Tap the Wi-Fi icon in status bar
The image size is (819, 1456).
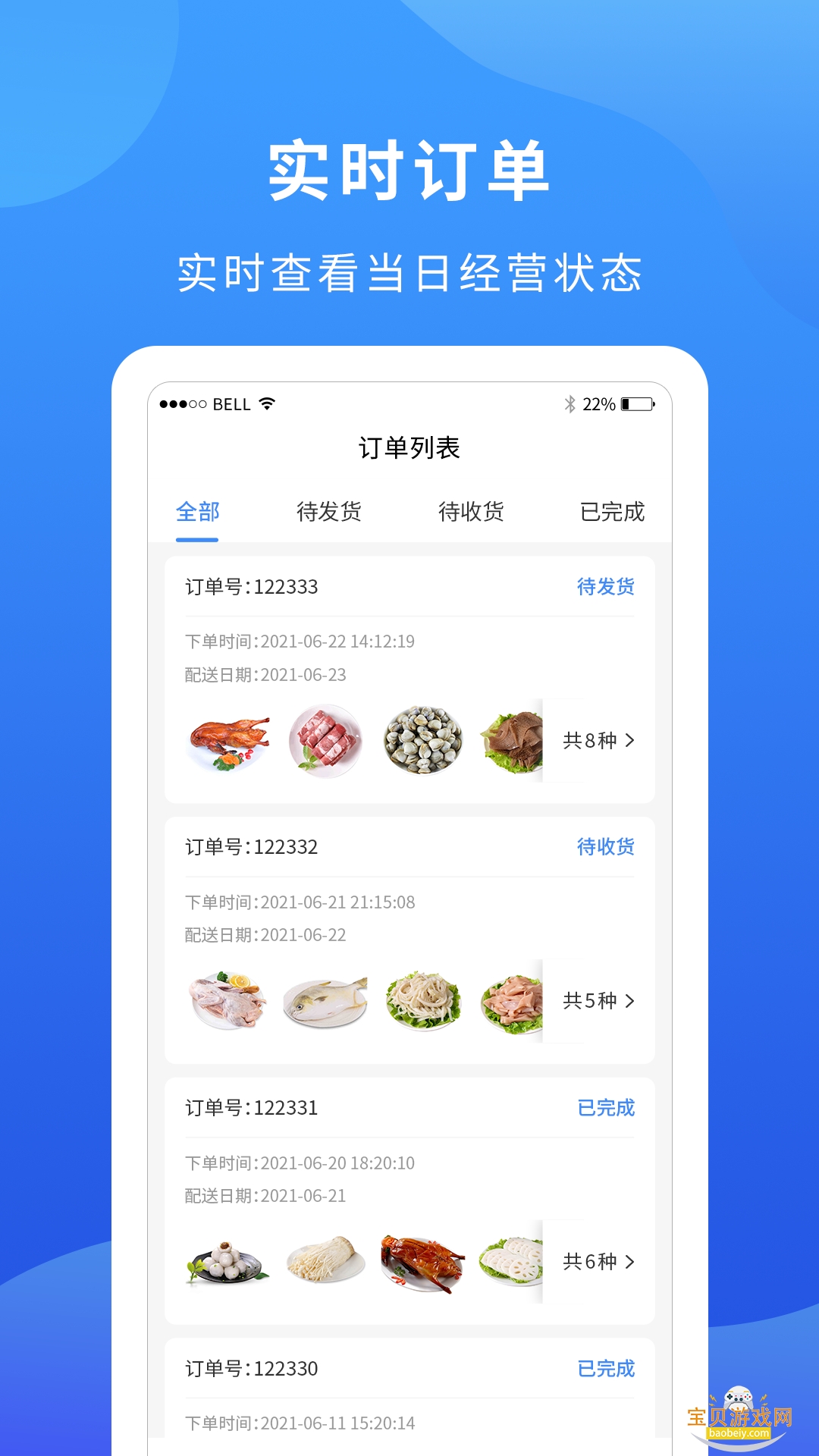tap(267, 405)
